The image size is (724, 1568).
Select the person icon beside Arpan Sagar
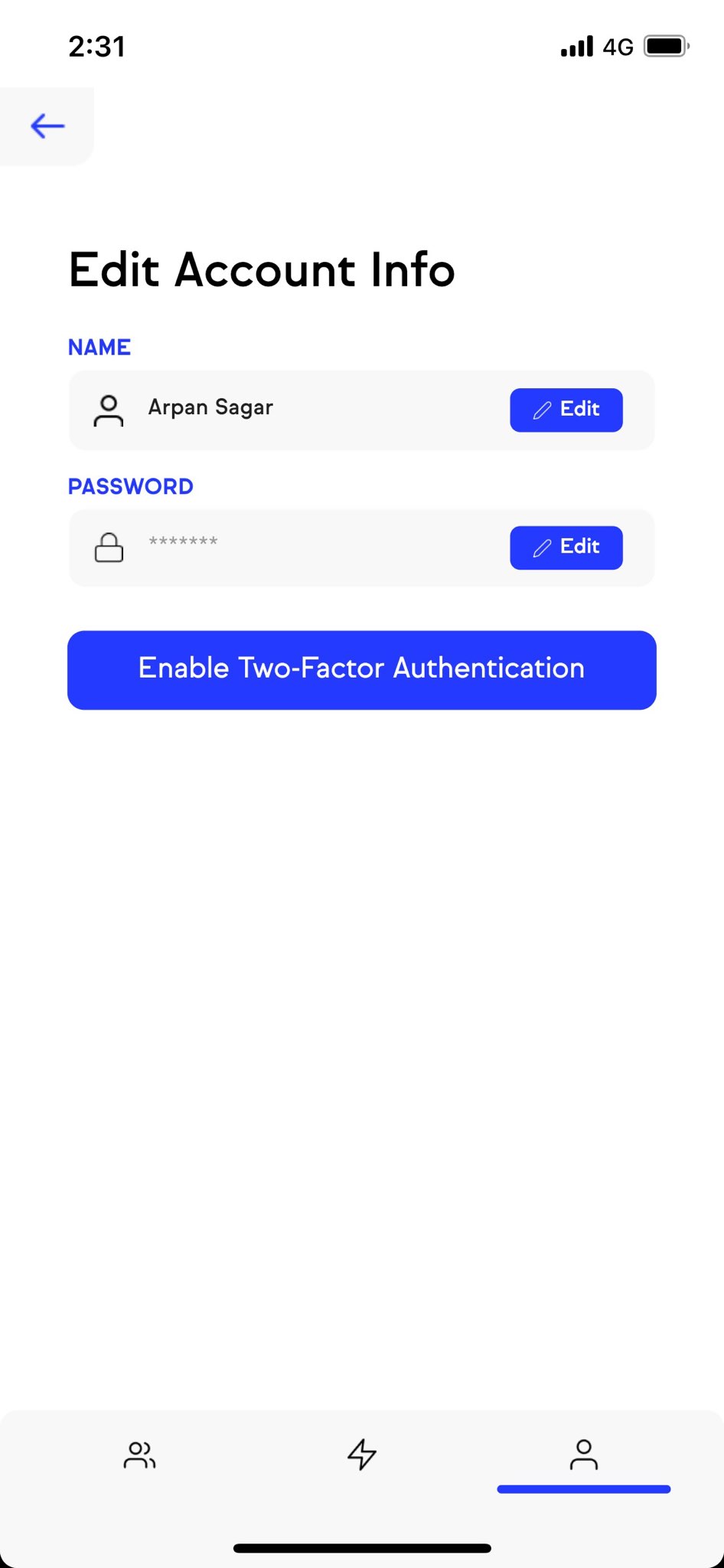(x=109, y=411)
